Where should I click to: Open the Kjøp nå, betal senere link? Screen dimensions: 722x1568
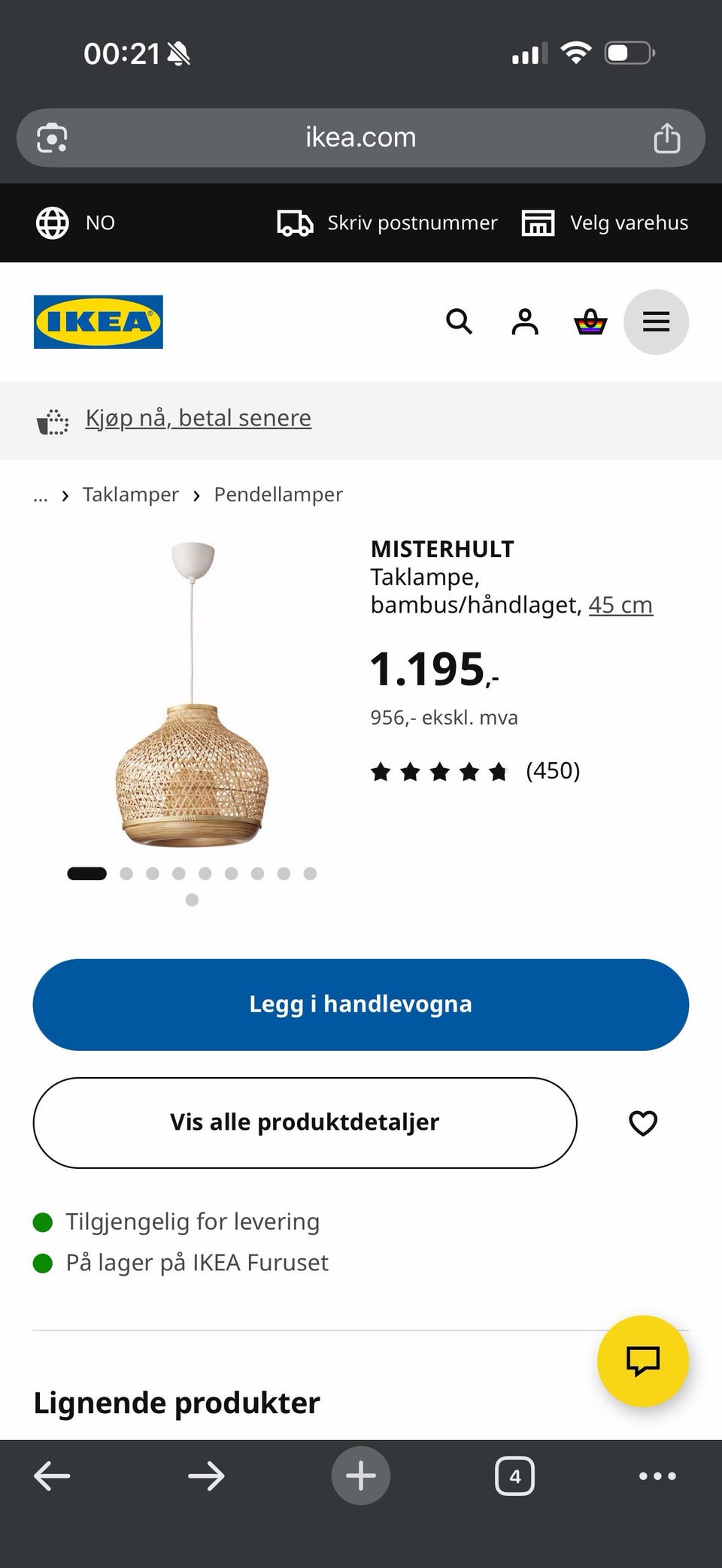point(199,418)
